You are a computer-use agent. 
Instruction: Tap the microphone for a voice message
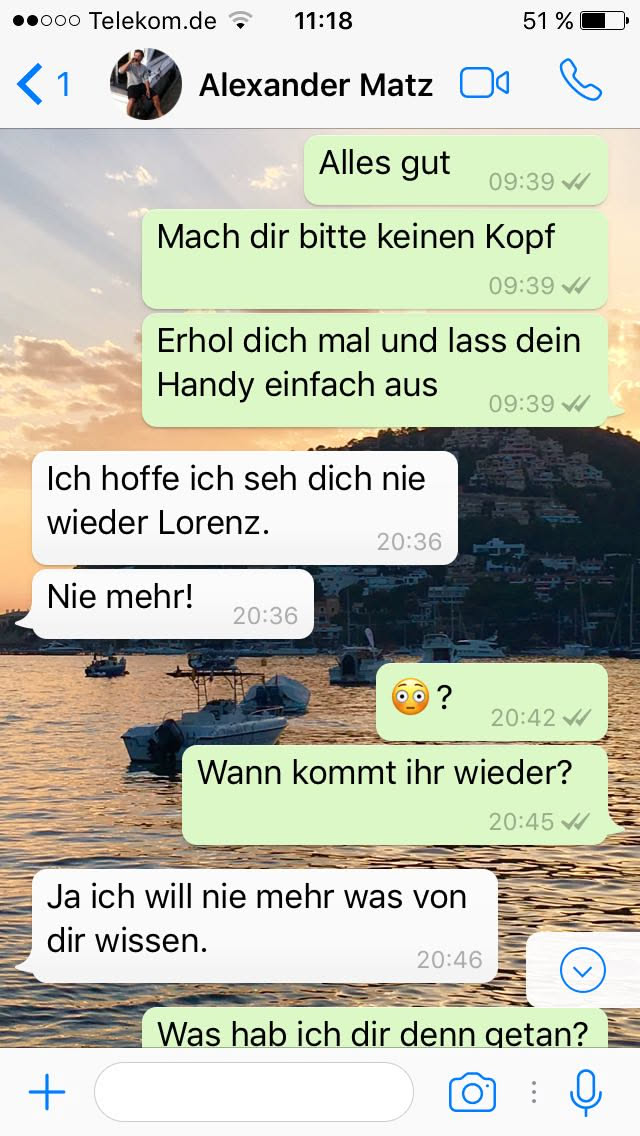pyautogui.click(x=586, y=1092)
